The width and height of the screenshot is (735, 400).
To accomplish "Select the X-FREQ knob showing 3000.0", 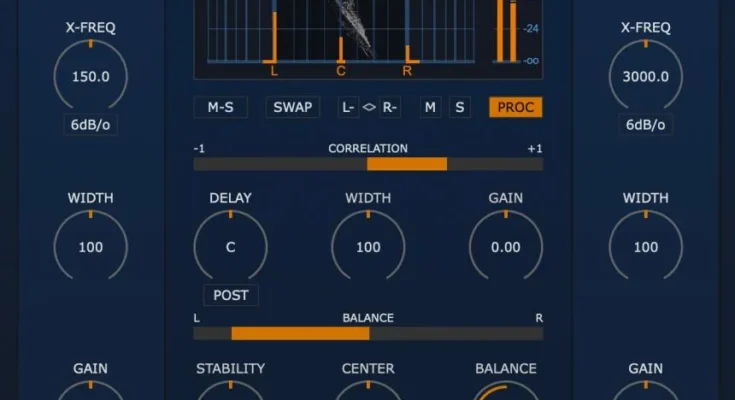I will point(645,77).
